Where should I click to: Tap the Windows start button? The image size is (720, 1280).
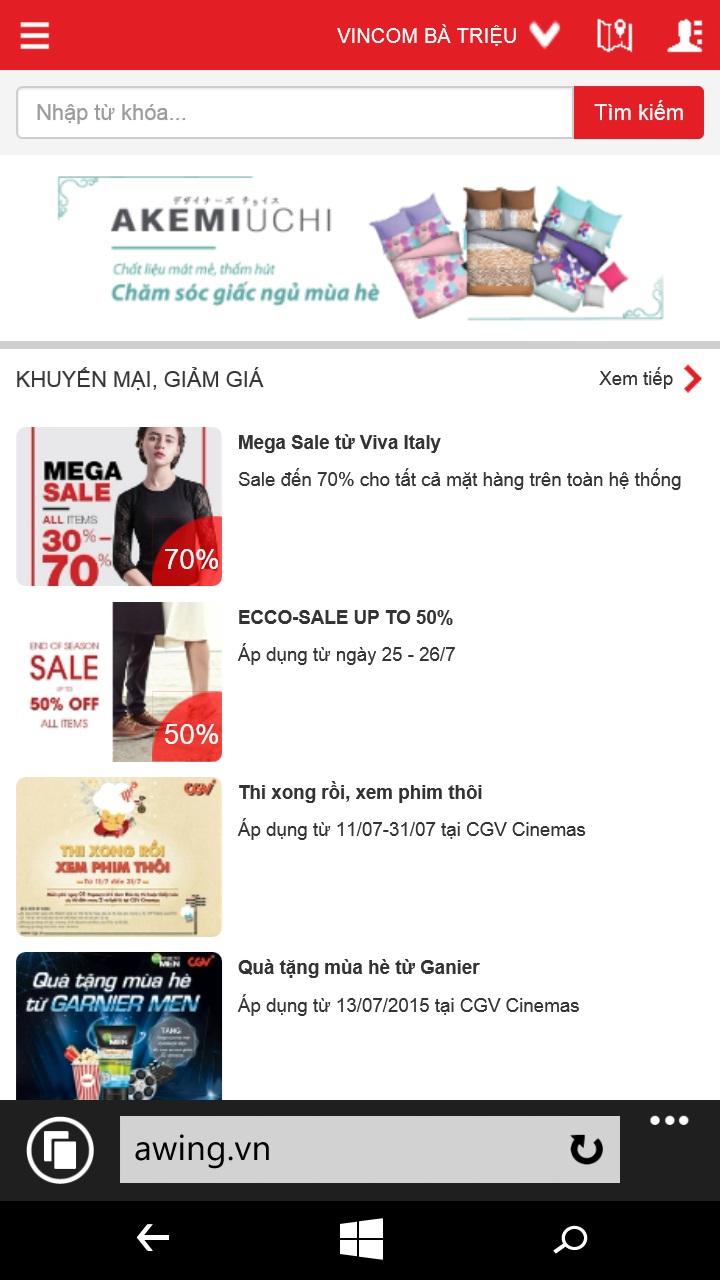tap(361, 1239)
